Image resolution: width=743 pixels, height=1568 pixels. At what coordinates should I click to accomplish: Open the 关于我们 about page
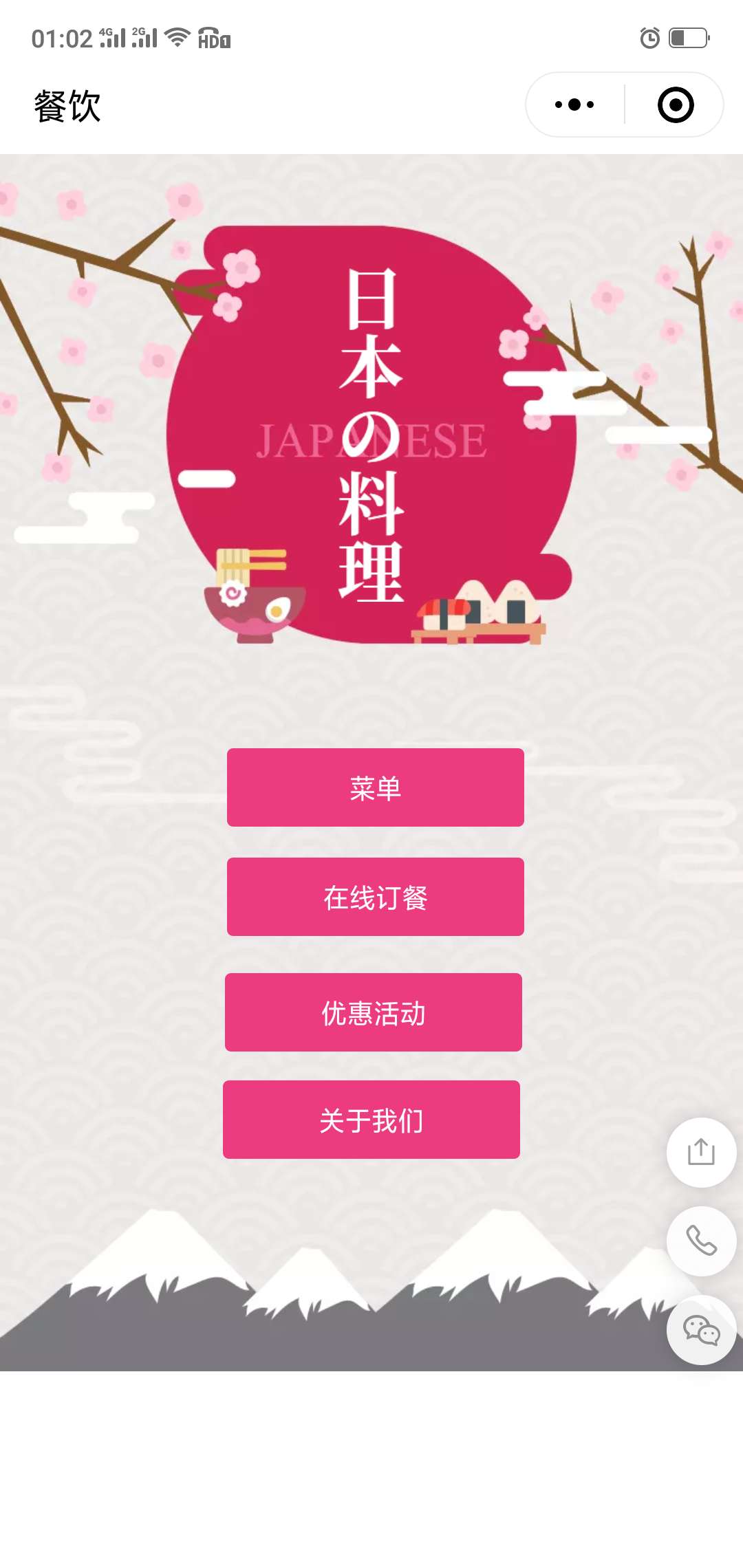[371, 1120]
